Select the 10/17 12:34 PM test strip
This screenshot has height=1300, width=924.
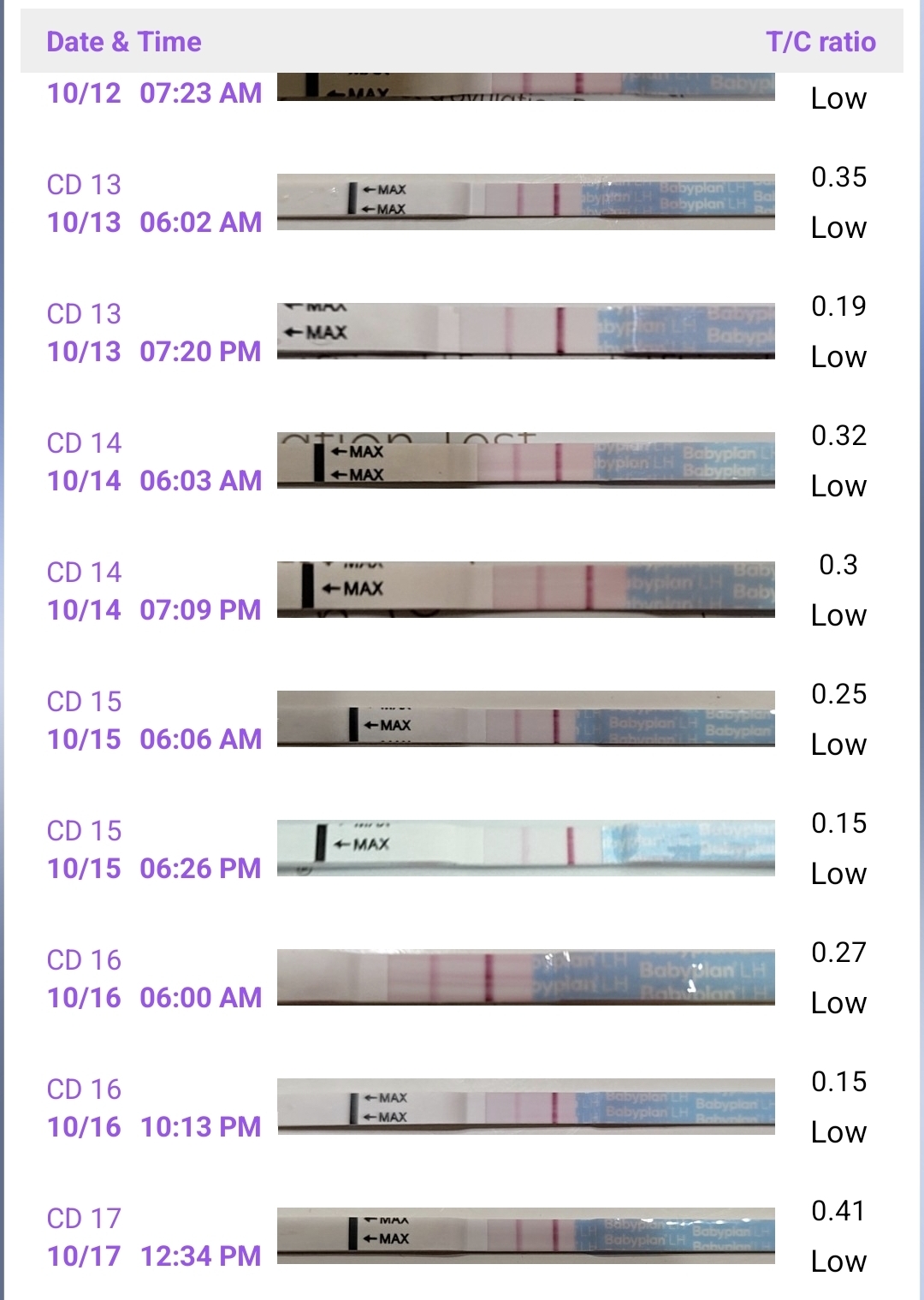[525, 1236]
